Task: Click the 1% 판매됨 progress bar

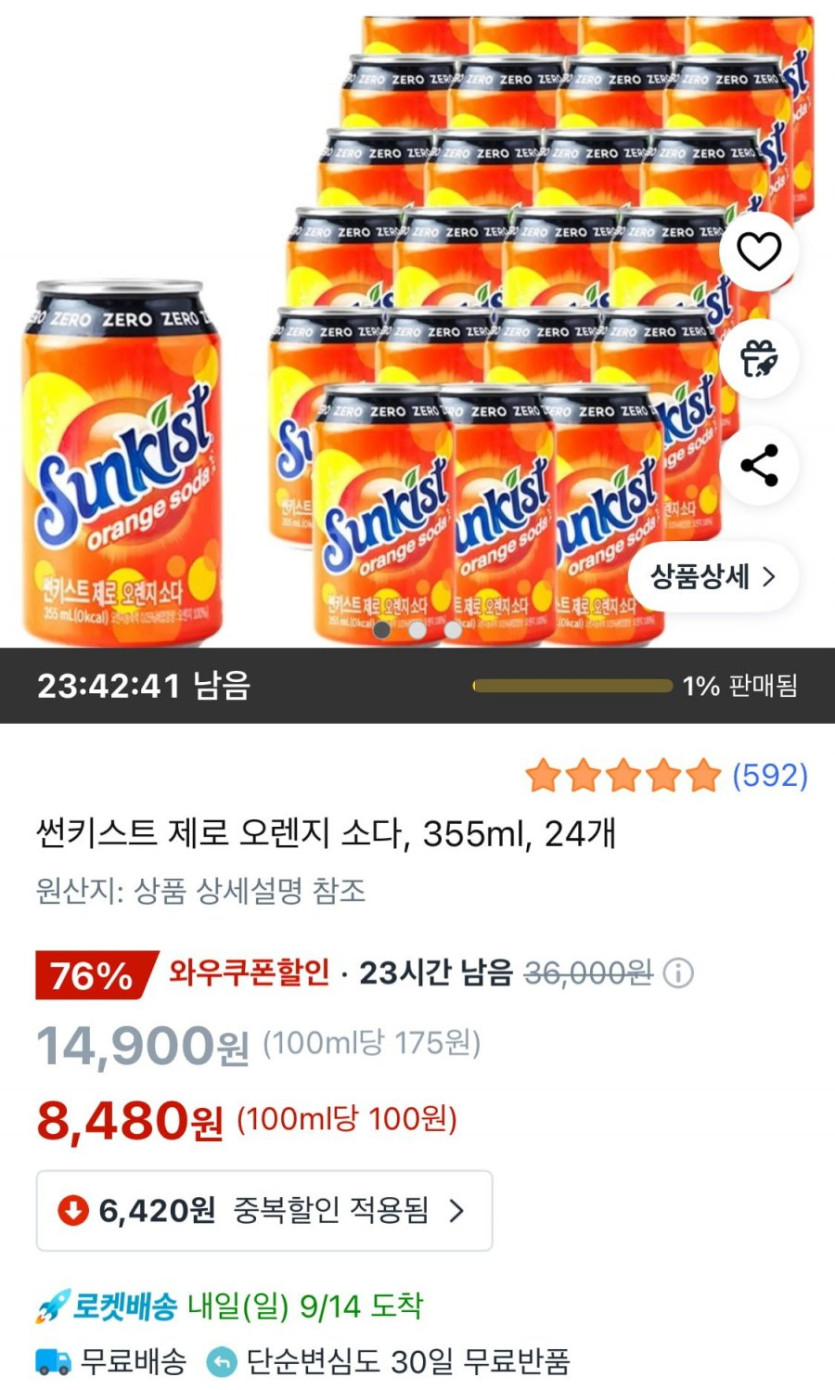Action: click(575, 686)
